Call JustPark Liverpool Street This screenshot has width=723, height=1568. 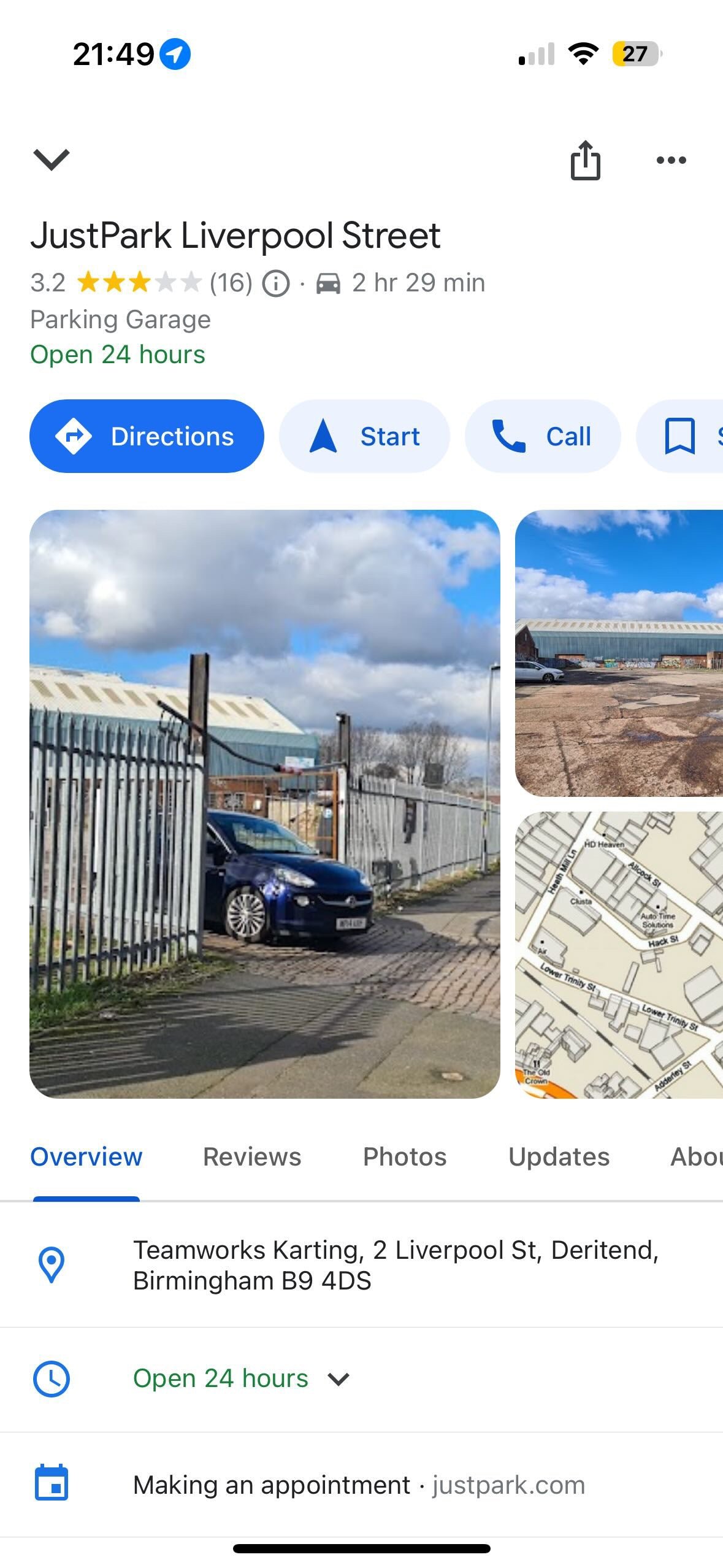(542, 436)
